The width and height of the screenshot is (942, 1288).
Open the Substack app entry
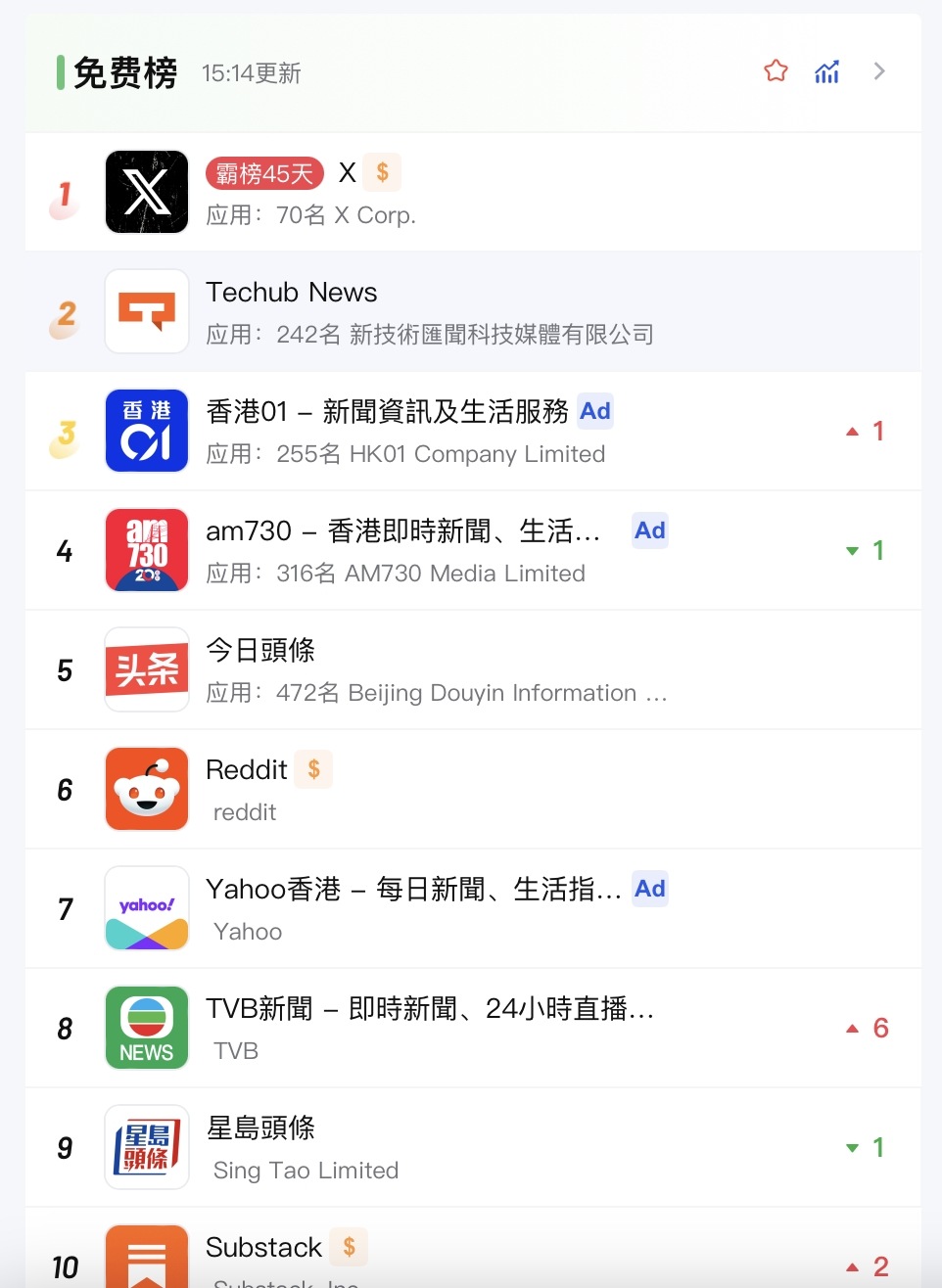tap(263, 1248)
